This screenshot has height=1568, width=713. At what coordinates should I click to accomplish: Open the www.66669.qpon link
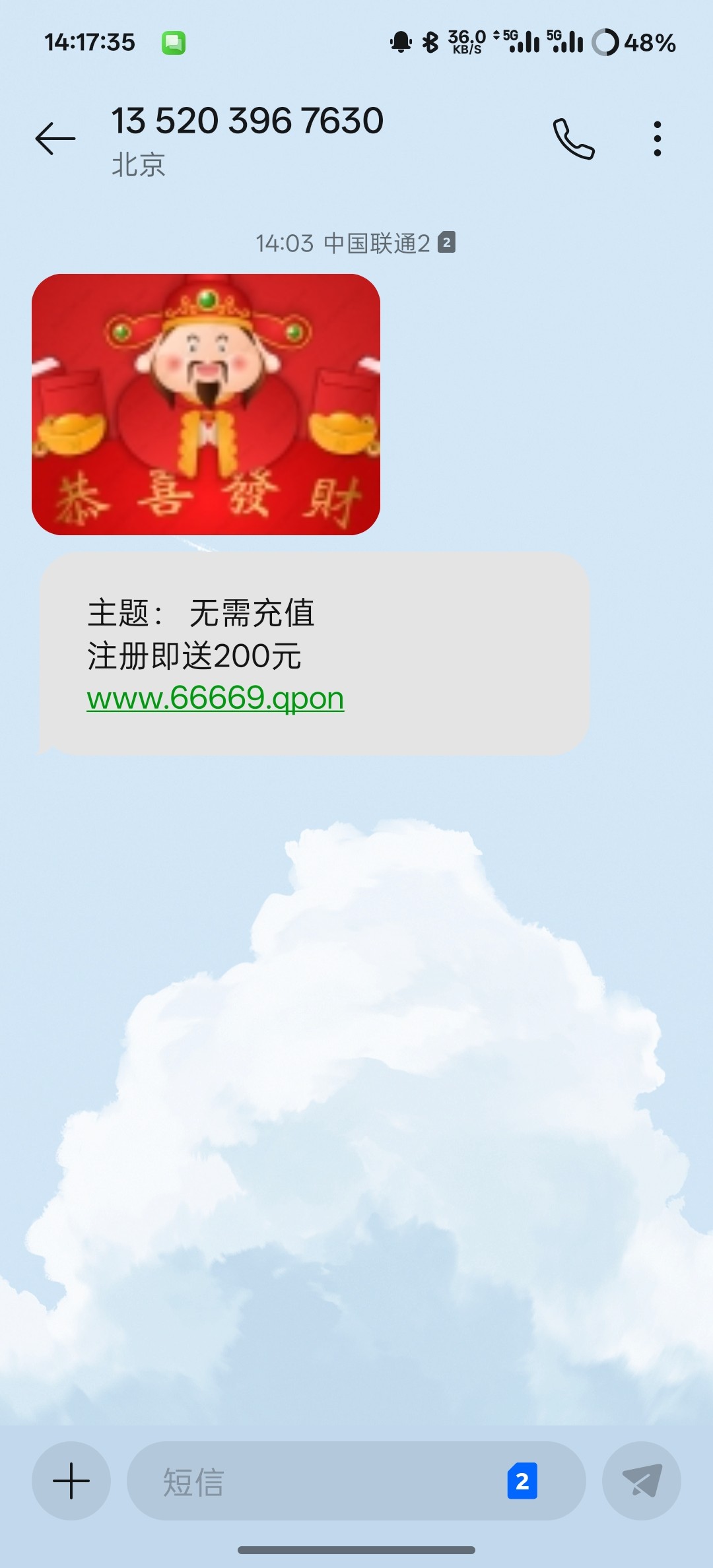(215, 698)
